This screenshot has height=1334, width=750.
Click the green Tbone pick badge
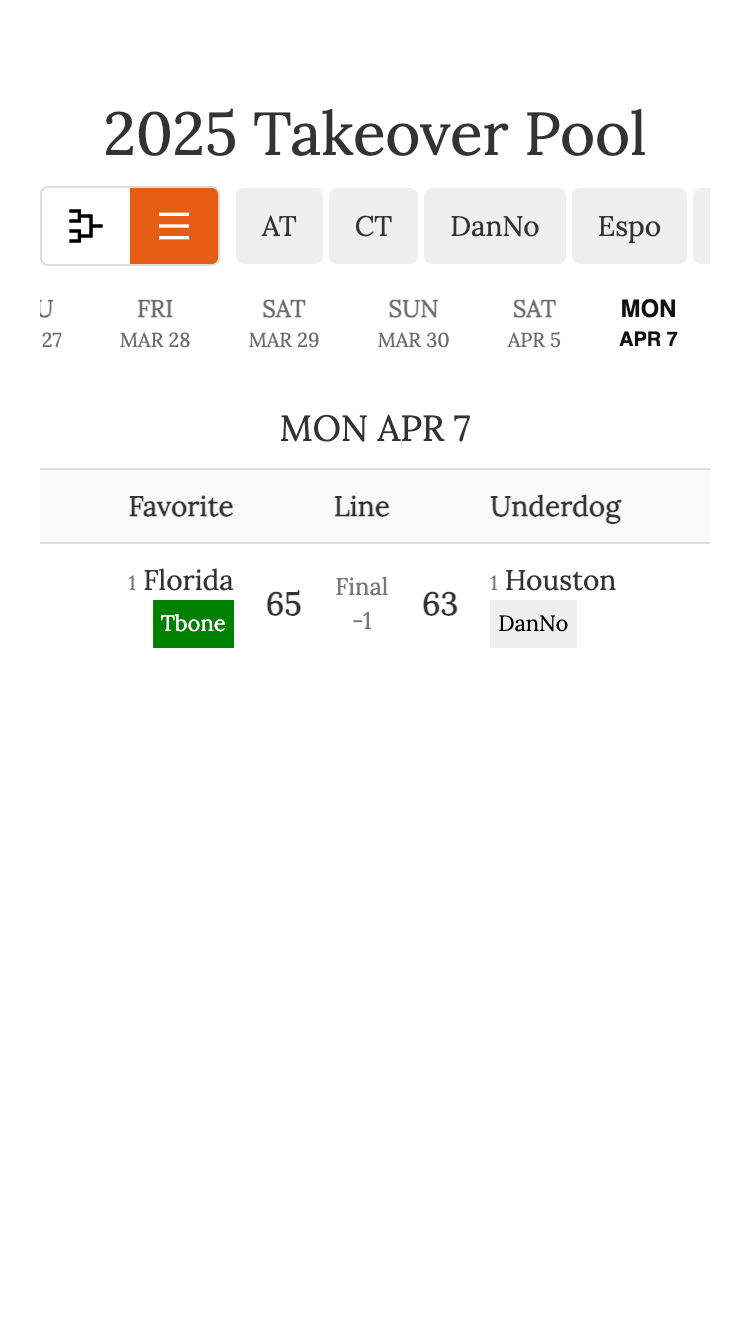tap(193, 623)
